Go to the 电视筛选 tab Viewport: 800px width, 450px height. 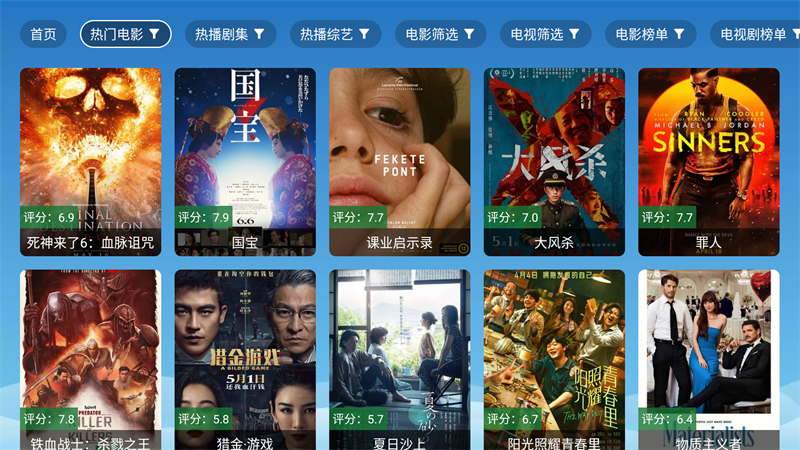(545, 34)
